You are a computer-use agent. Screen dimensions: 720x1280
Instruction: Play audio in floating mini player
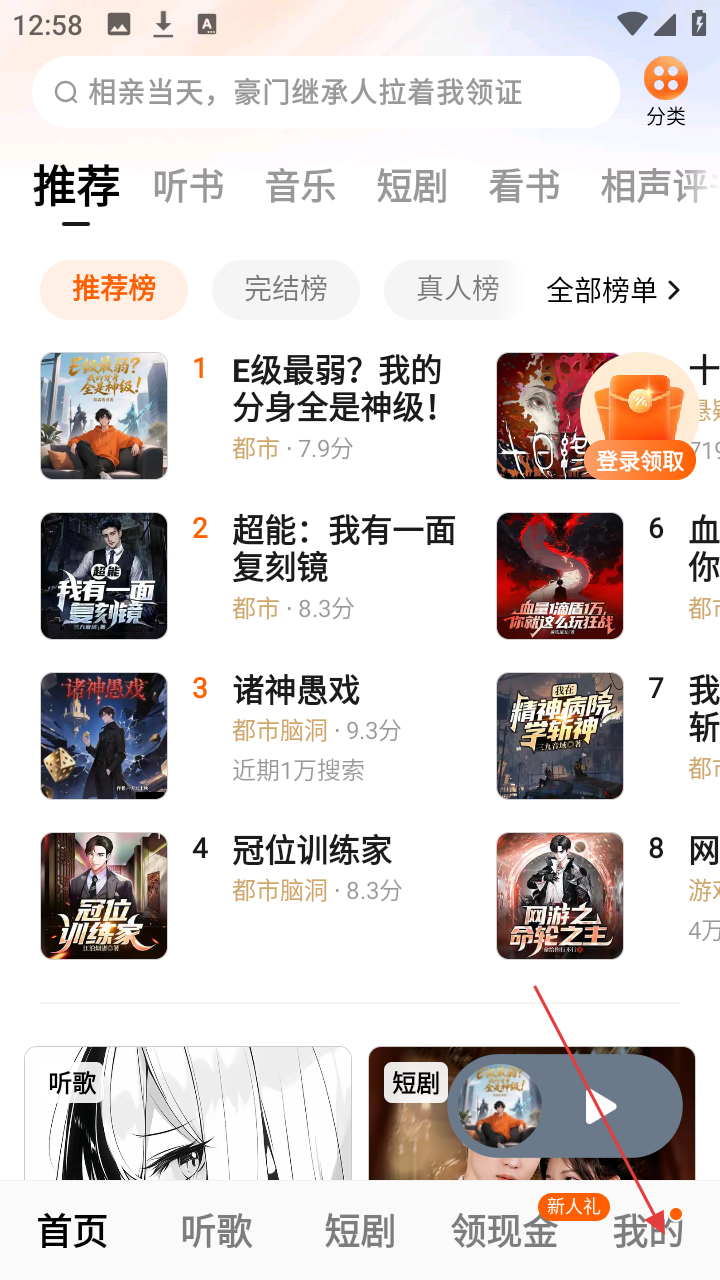[x=601, y=1107]
